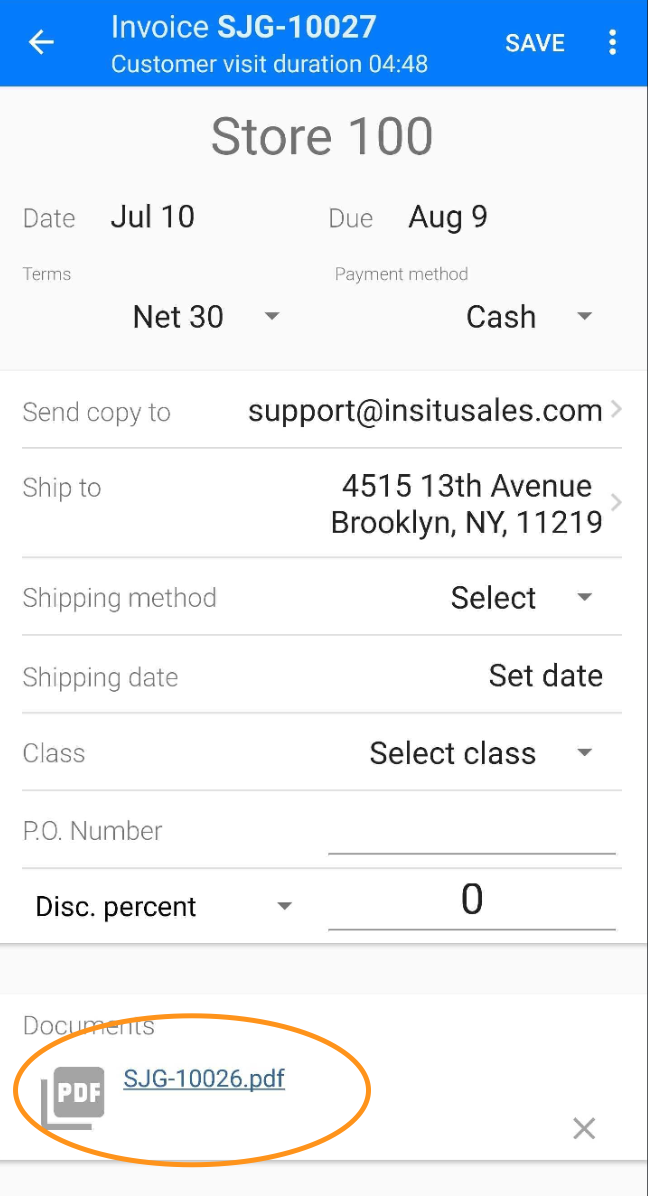This screenshot has width=648, height=1196.
Task: Edit the discount value field
Action: pos(471,901)
